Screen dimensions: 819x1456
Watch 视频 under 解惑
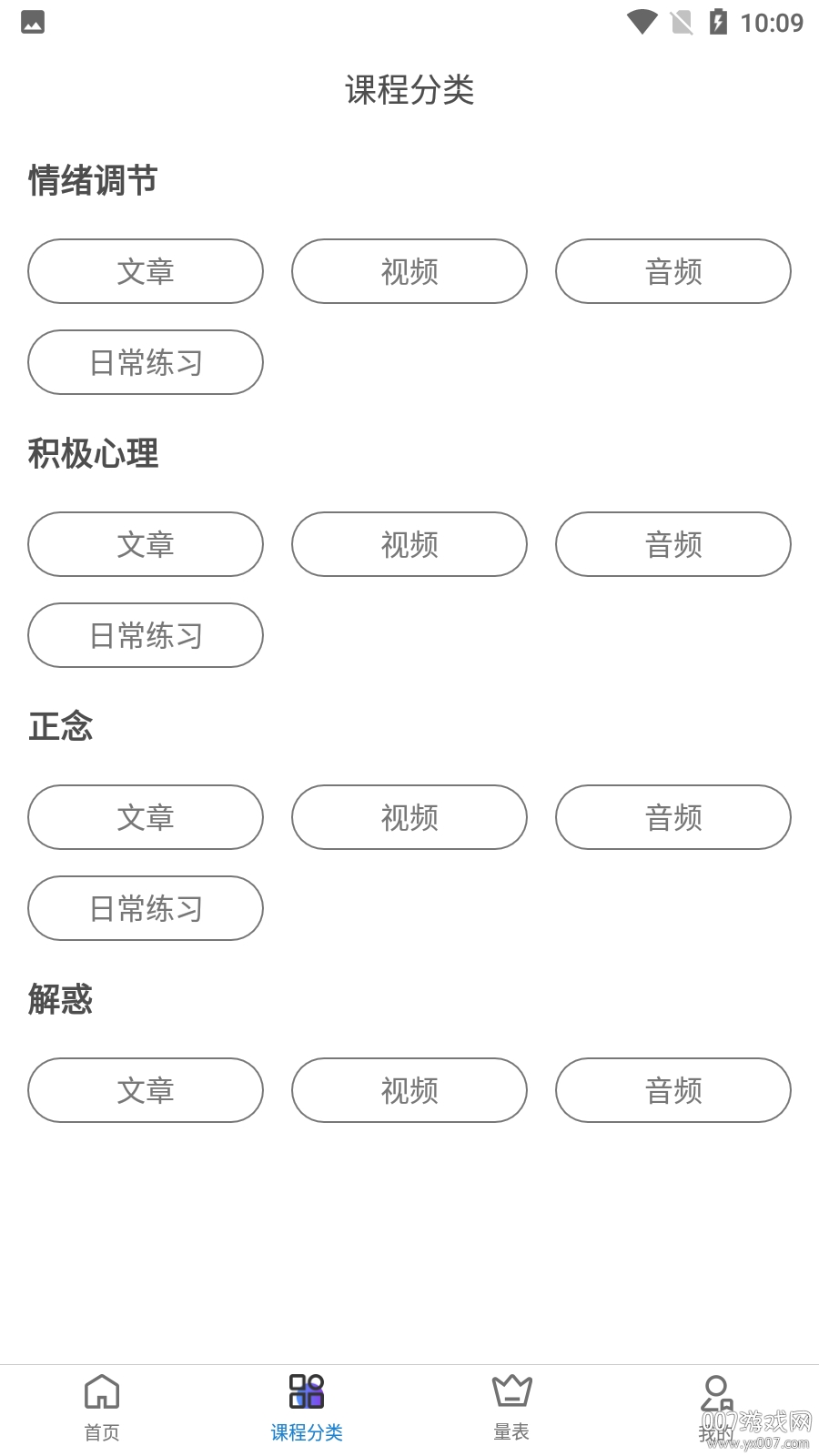click(x=409, y=1090)
